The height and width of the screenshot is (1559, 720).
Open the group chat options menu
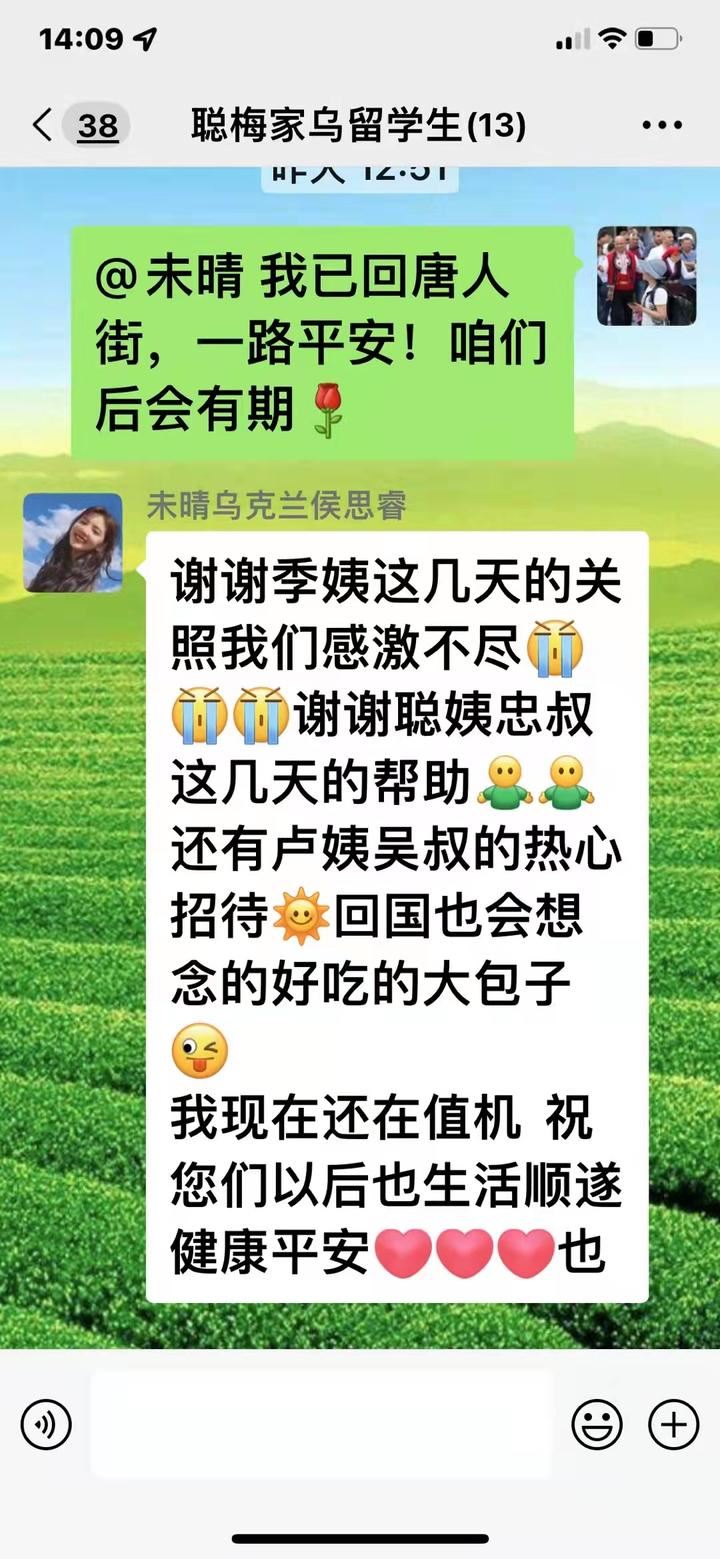pos(661,126)
